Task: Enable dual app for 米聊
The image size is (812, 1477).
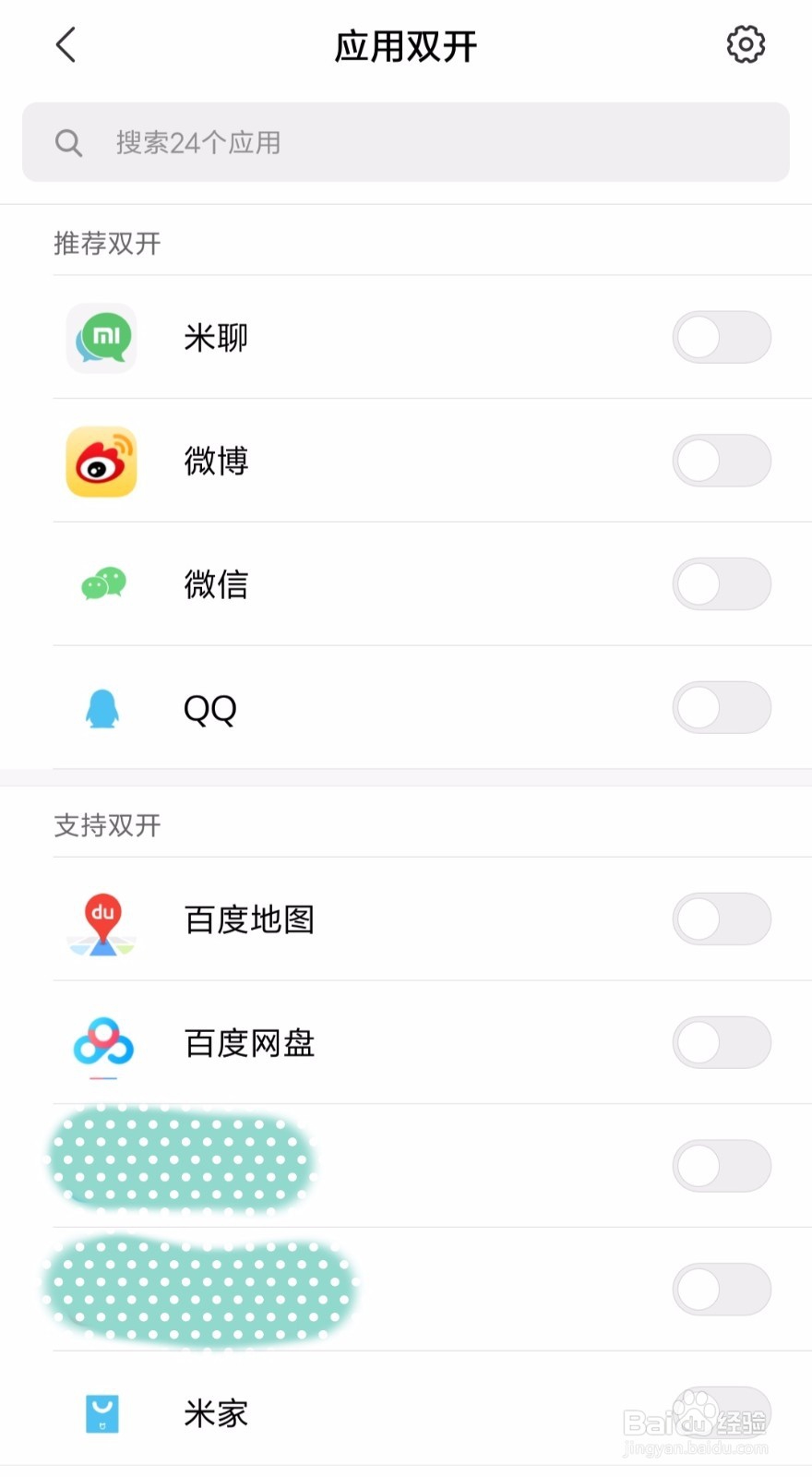Action: (722, 337)
